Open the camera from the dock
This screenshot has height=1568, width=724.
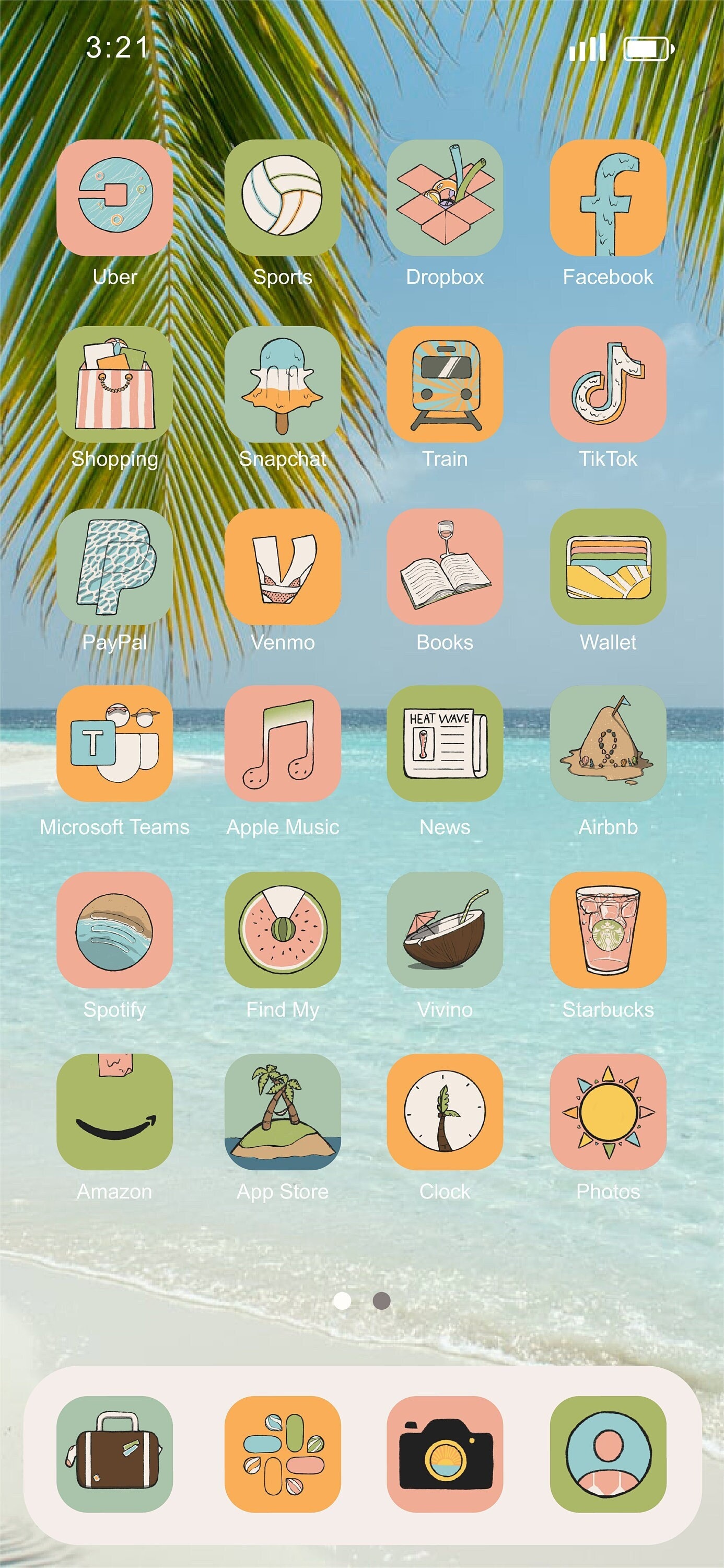pos(445,1454)
